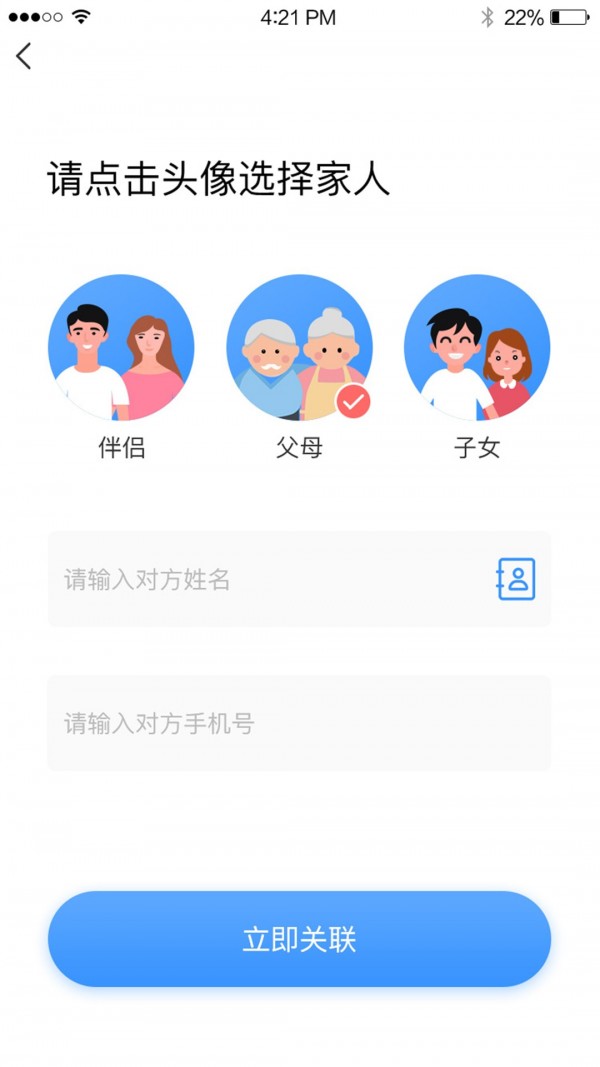This screenshot has height=1067, width=600.
Task: Open contacts picker icon in name field
Action: coord(516,579)
